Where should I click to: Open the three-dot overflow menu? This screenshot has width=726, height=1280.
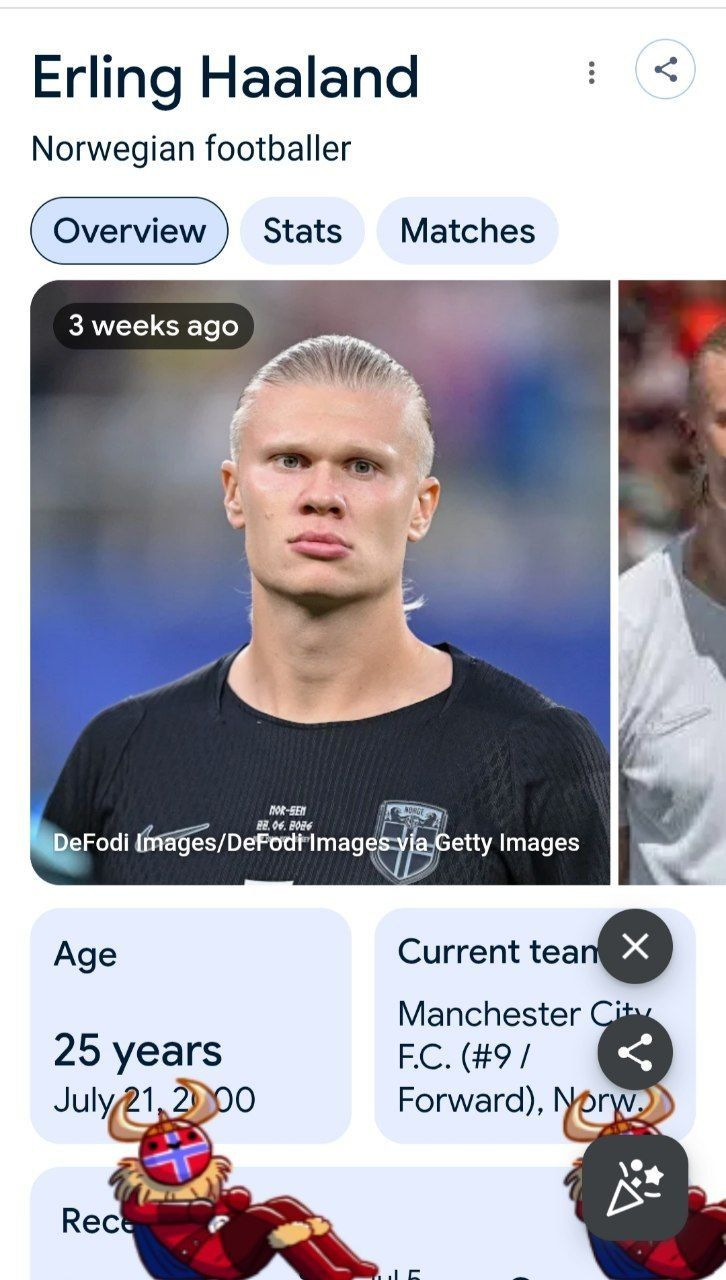point(592,72)
